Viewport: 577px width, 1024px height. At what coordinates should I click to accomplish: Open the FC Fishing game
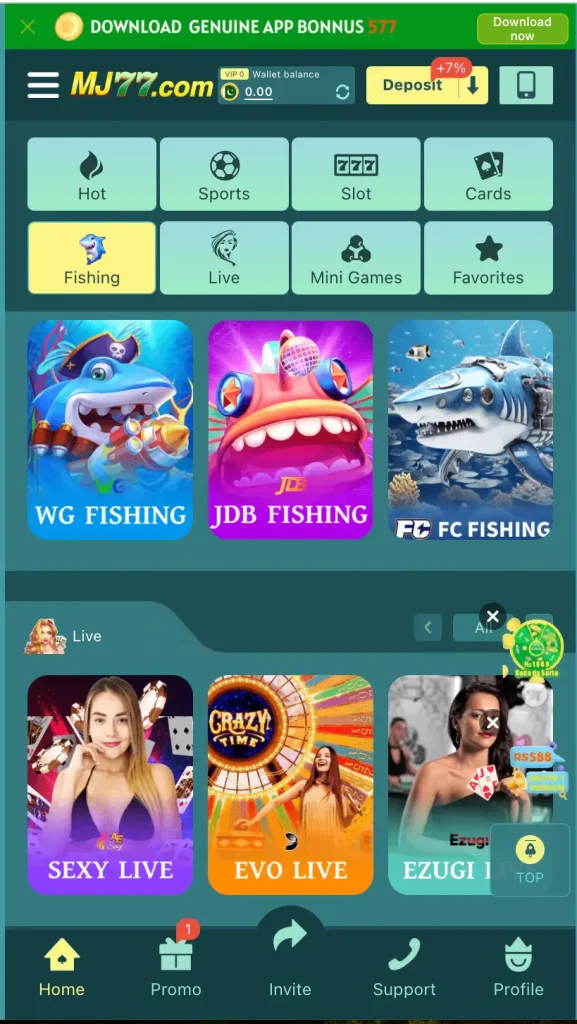pos(471,430)
